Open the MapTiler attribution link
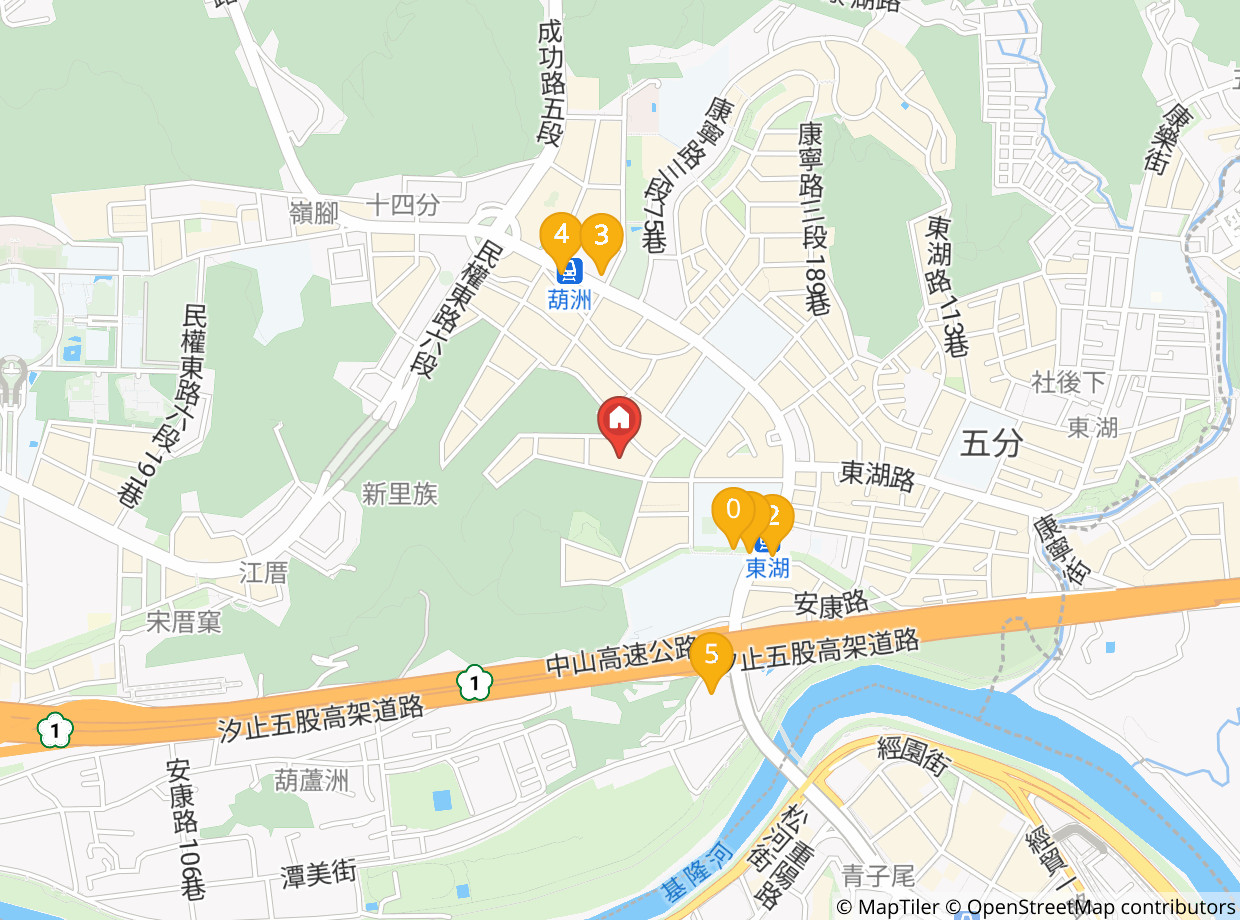Viewport: 1240px width, 920px height. [896, 907]
